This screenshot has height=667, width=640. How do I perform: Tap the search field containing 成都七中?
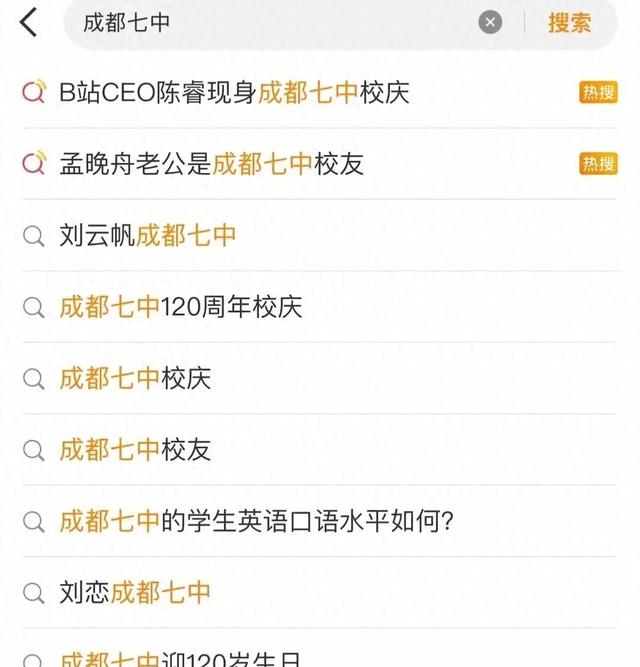point(270,22)
